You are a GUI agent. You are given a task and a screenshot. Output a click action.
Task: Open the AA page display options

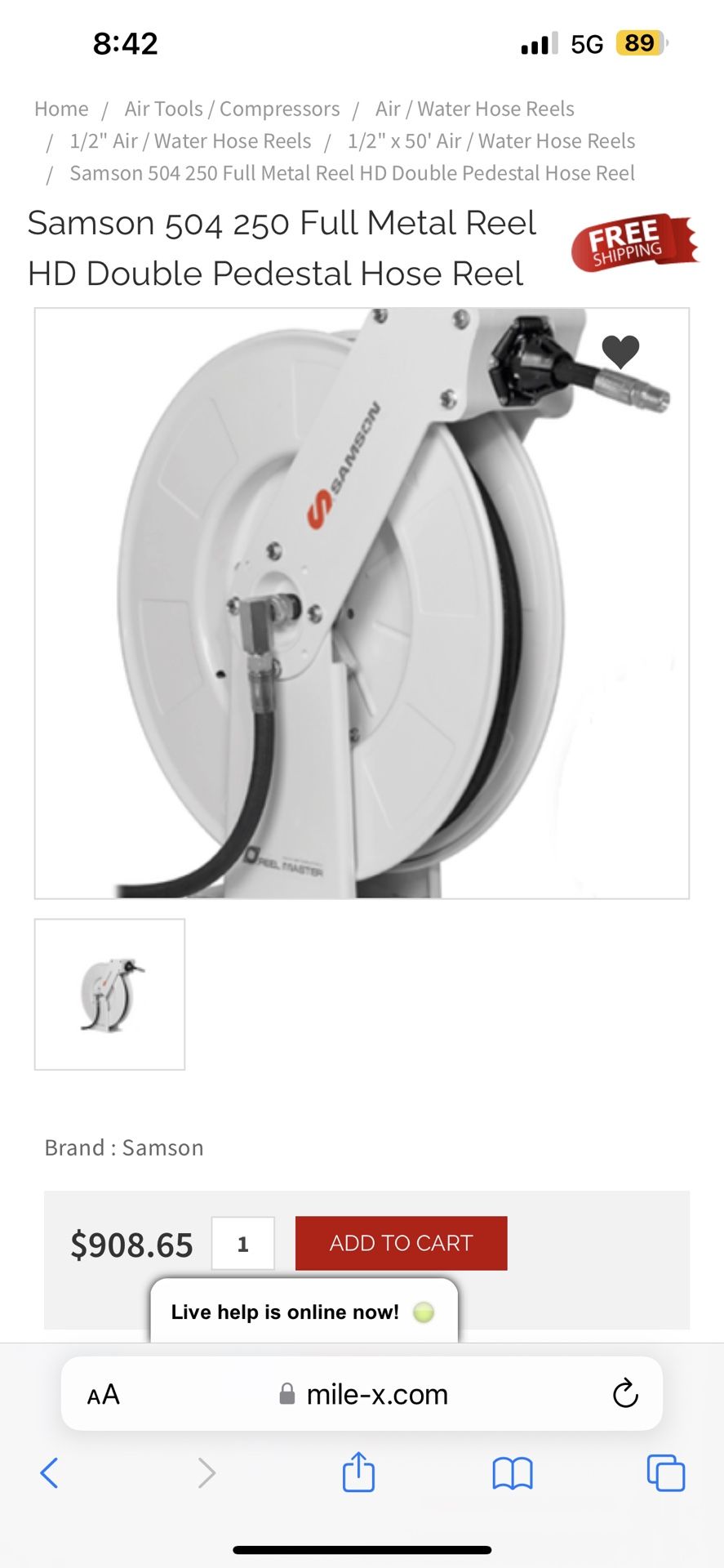[103, 1394]
